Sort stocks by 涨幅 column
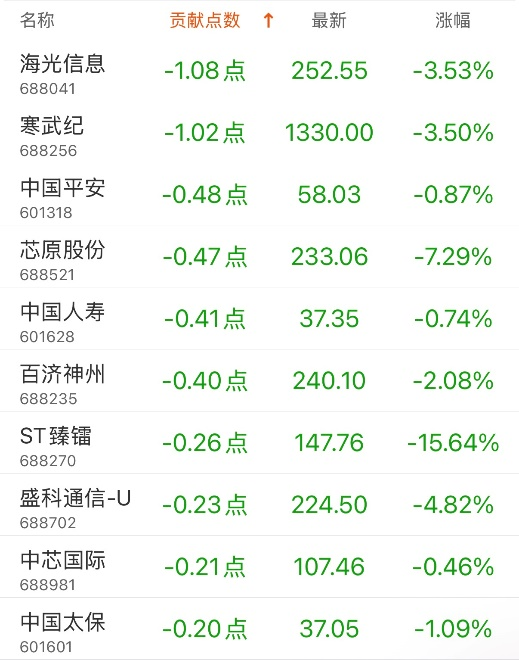The height and width of the screenshot is (660, 519). [x=452, y=20]
